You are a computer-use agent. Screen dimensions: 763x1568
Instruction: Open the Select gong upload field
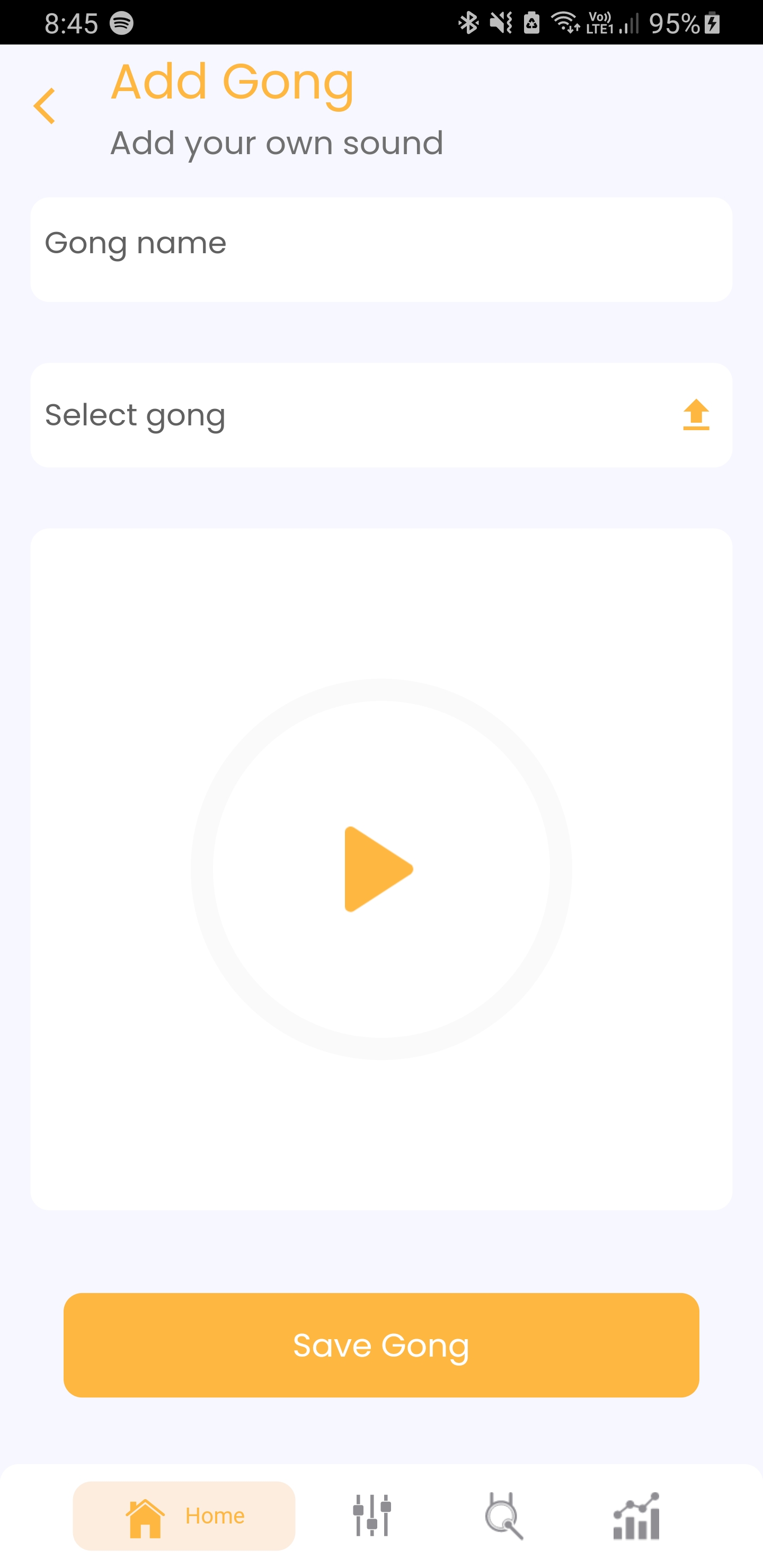(381, 415)
